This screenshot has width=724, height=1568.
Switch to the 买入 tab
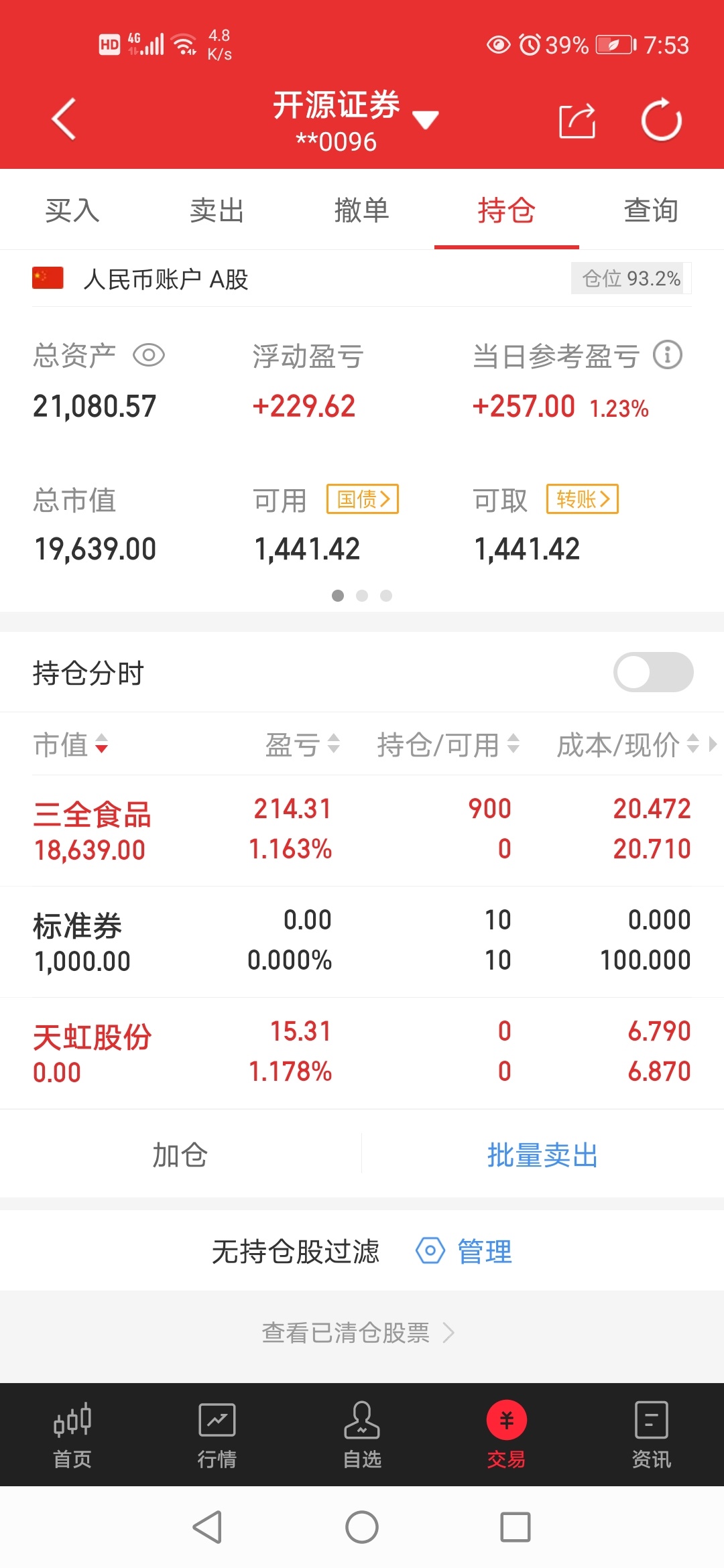pyautogui.click(x=72, y=210)
